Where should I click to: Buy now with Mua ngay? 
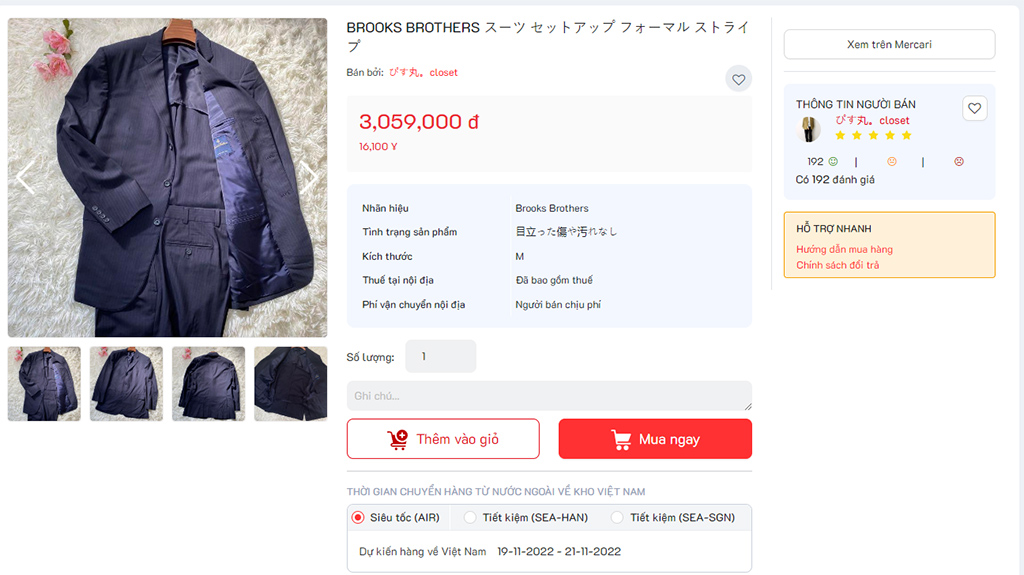[x=655, y=439]
